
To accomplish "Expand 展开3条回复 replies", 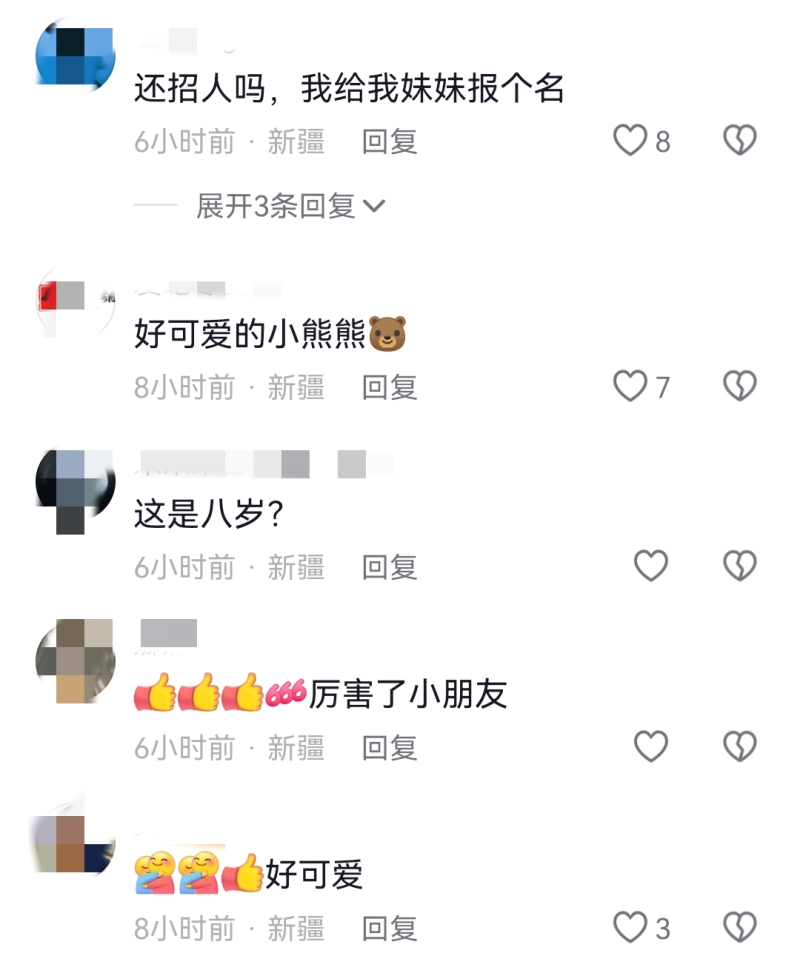I will coord(290,206).
